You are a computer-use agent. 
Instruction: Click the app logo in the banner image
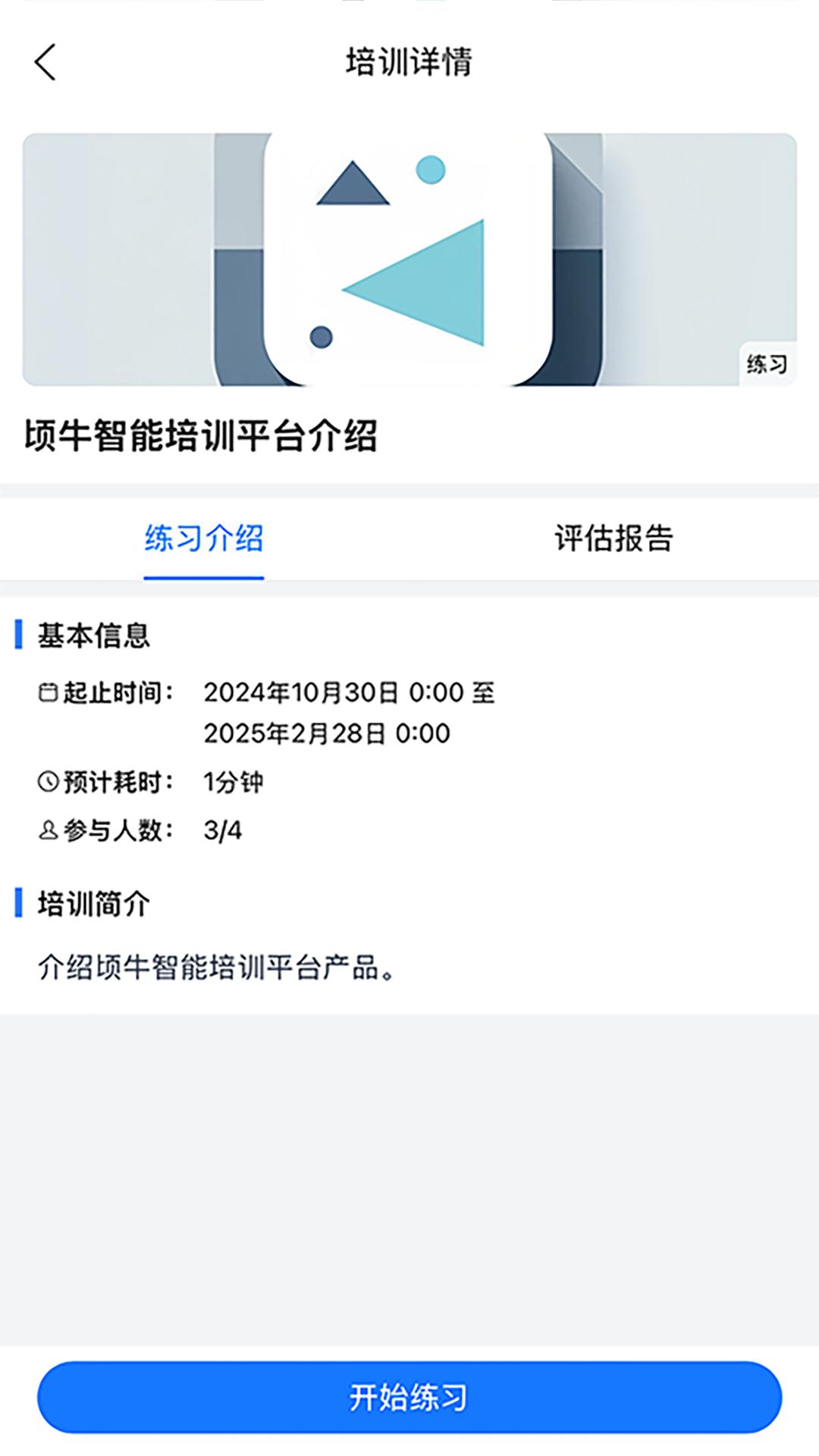409,258
